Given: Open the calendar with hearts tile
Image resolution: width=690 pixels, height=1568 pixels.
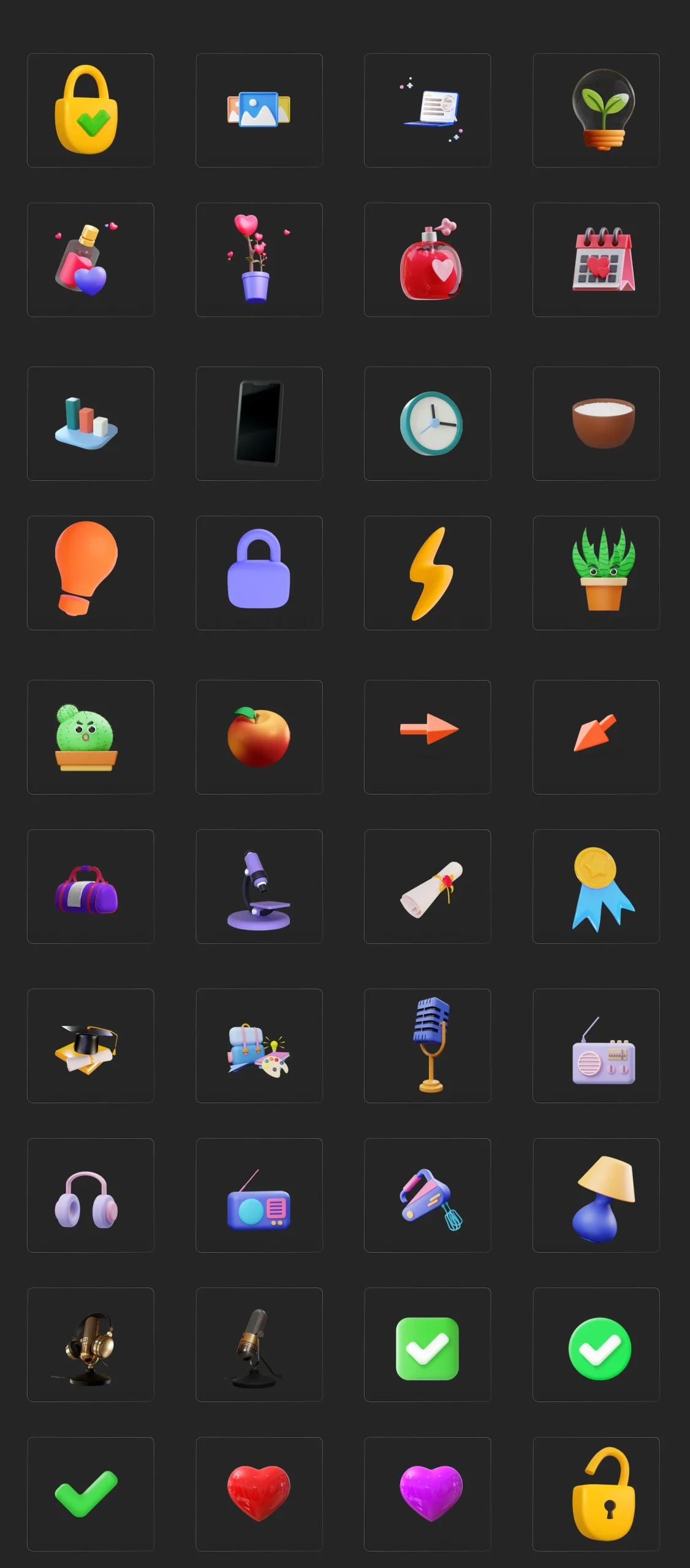Looking at the screenshot, I should [x=596, y=260].
